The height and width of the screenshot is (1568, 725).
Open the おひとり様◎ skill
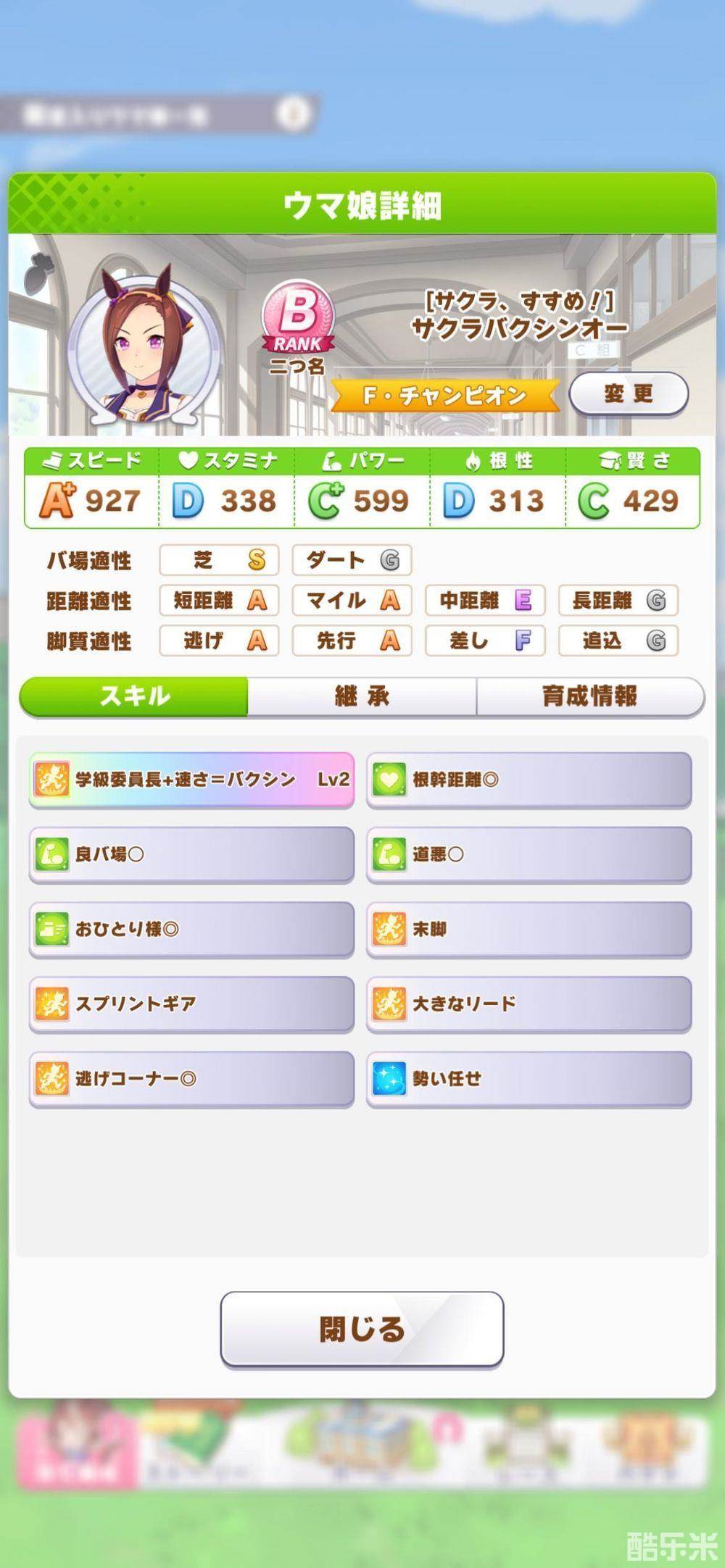(x=191, y=929)
